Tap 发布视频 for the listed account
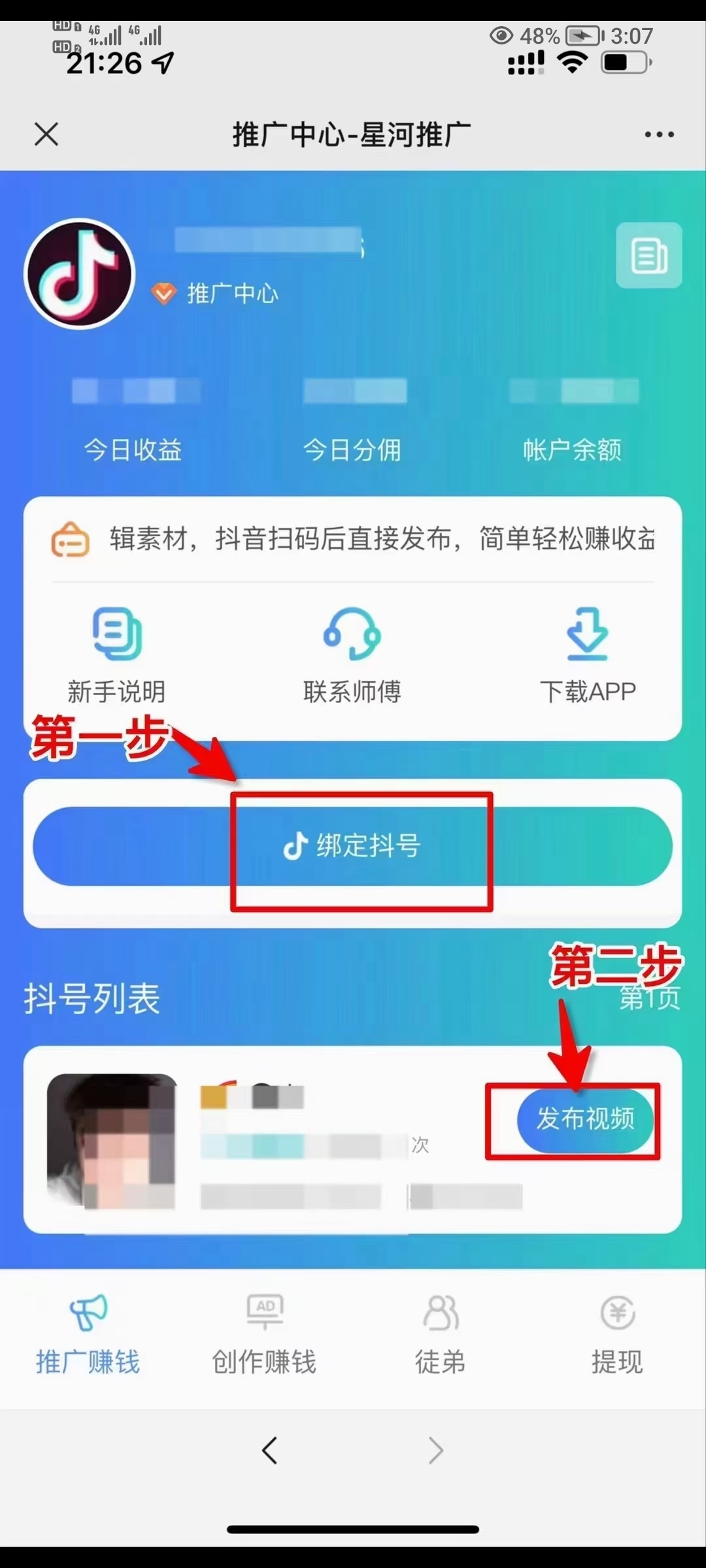The width and height of the screenshot is (706, 1568). [585, 1119]
